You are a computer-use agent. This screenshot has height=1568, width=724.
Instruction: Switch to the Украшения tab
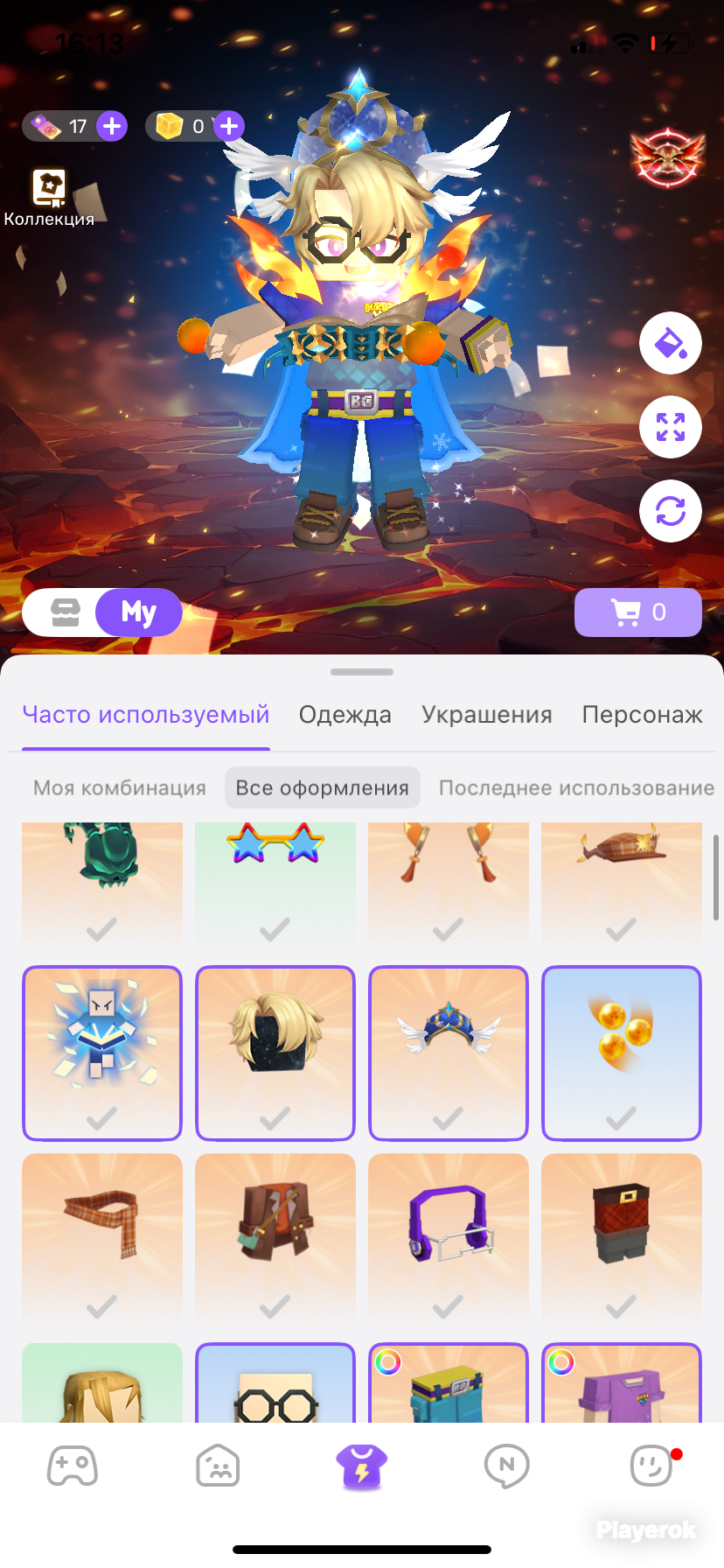(487, 715)
